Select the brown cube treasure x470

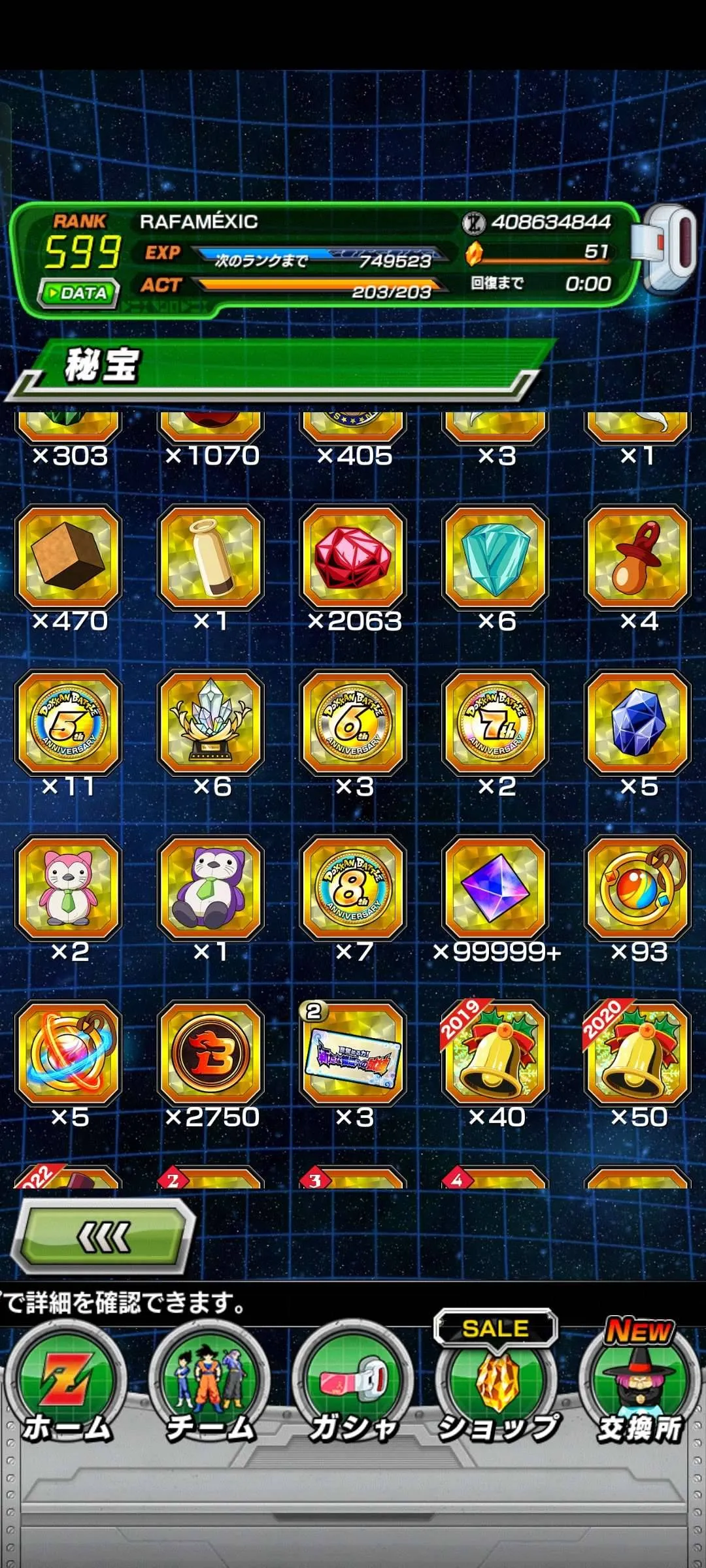coord(69,557)
